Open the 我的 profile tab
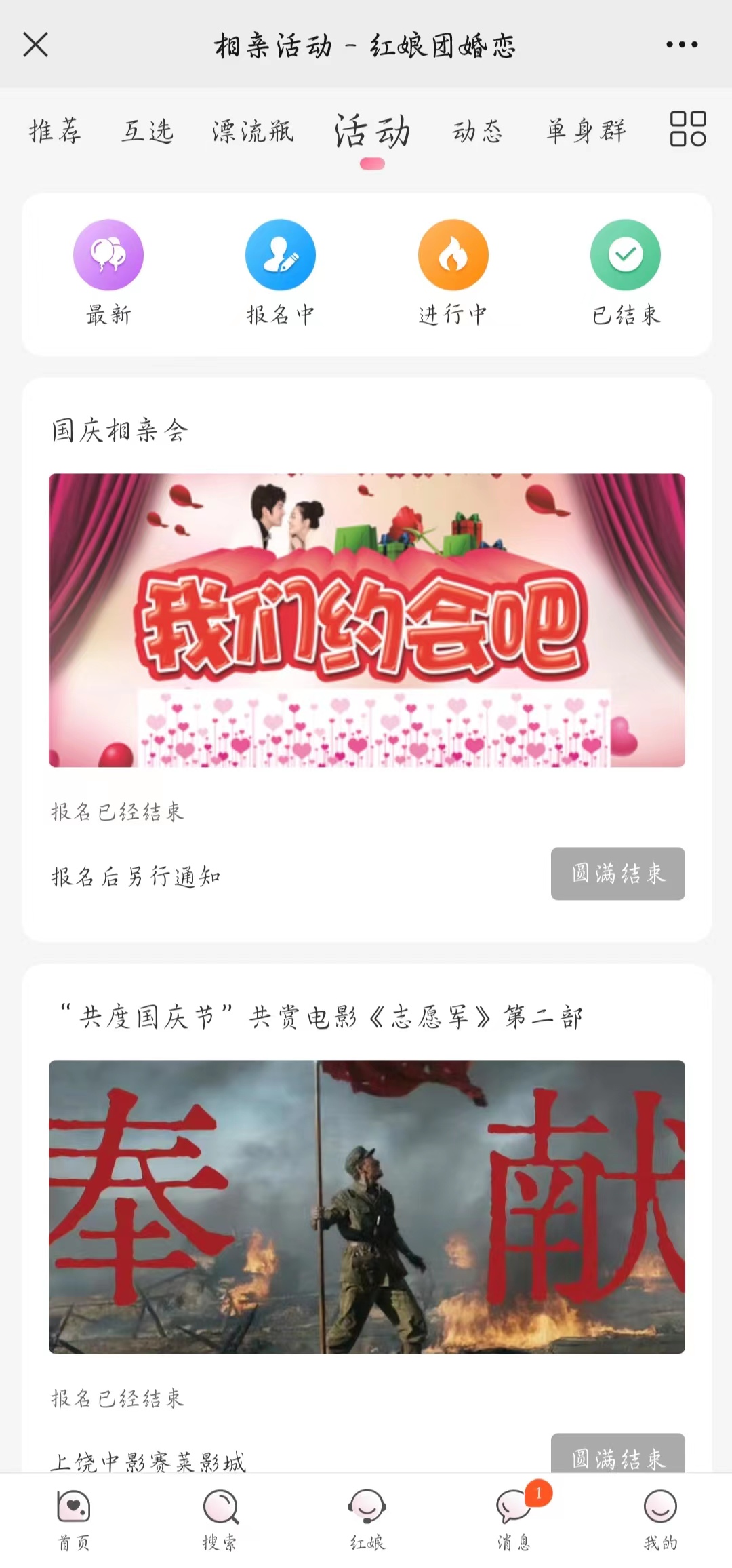 click(660, 1519)
